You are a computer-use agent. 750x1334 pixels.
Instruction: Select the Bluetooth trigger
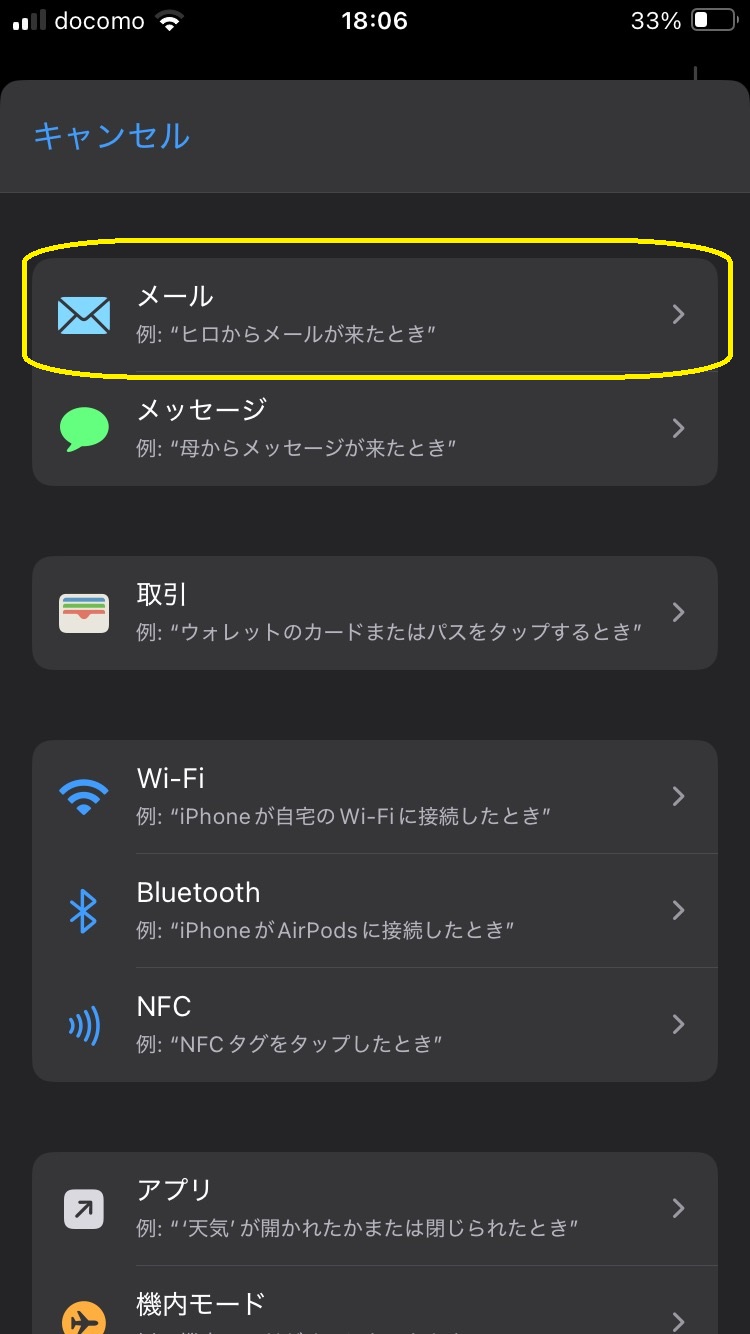[x=375, y=911]
